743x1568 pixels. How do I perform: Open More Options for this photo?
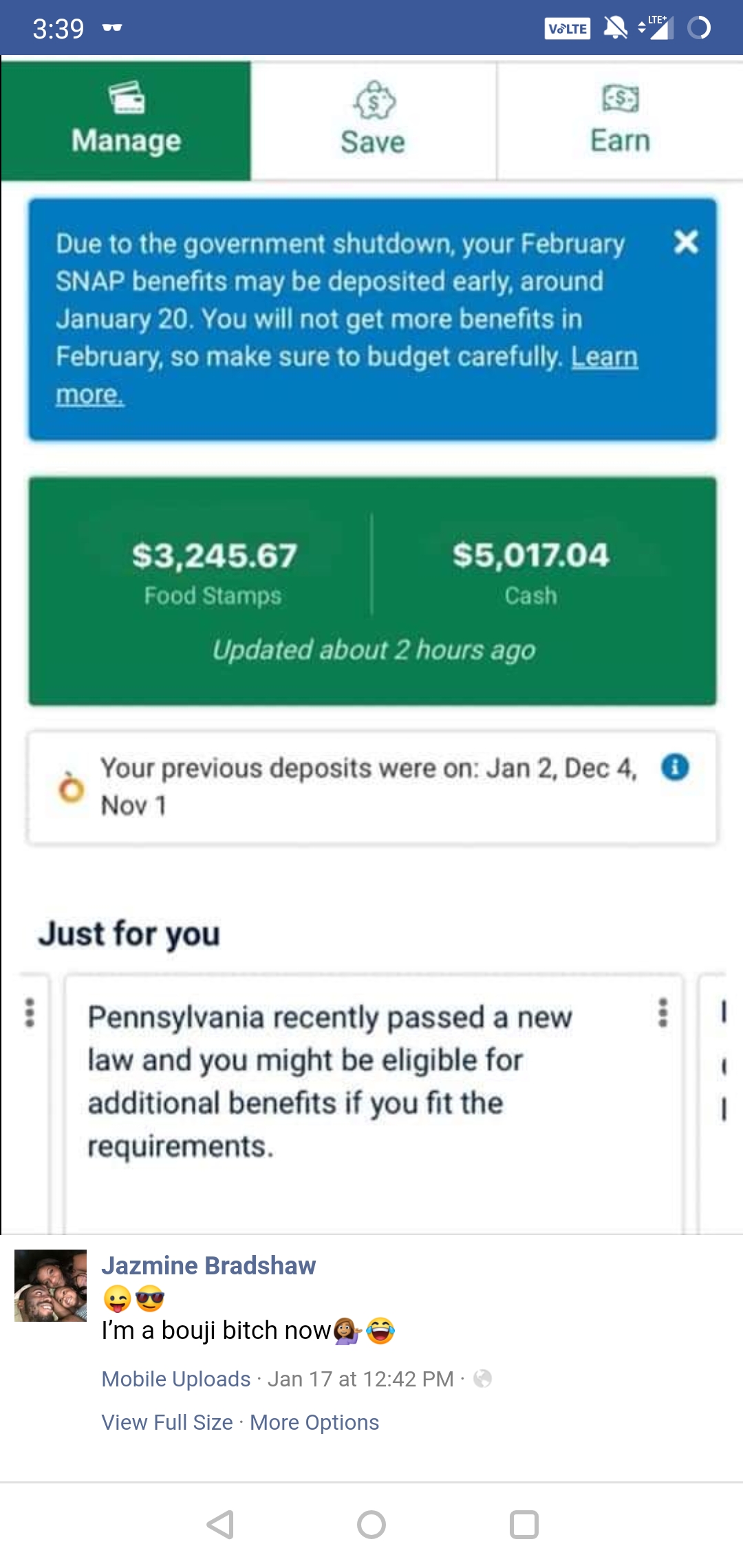click(314, 1422)
